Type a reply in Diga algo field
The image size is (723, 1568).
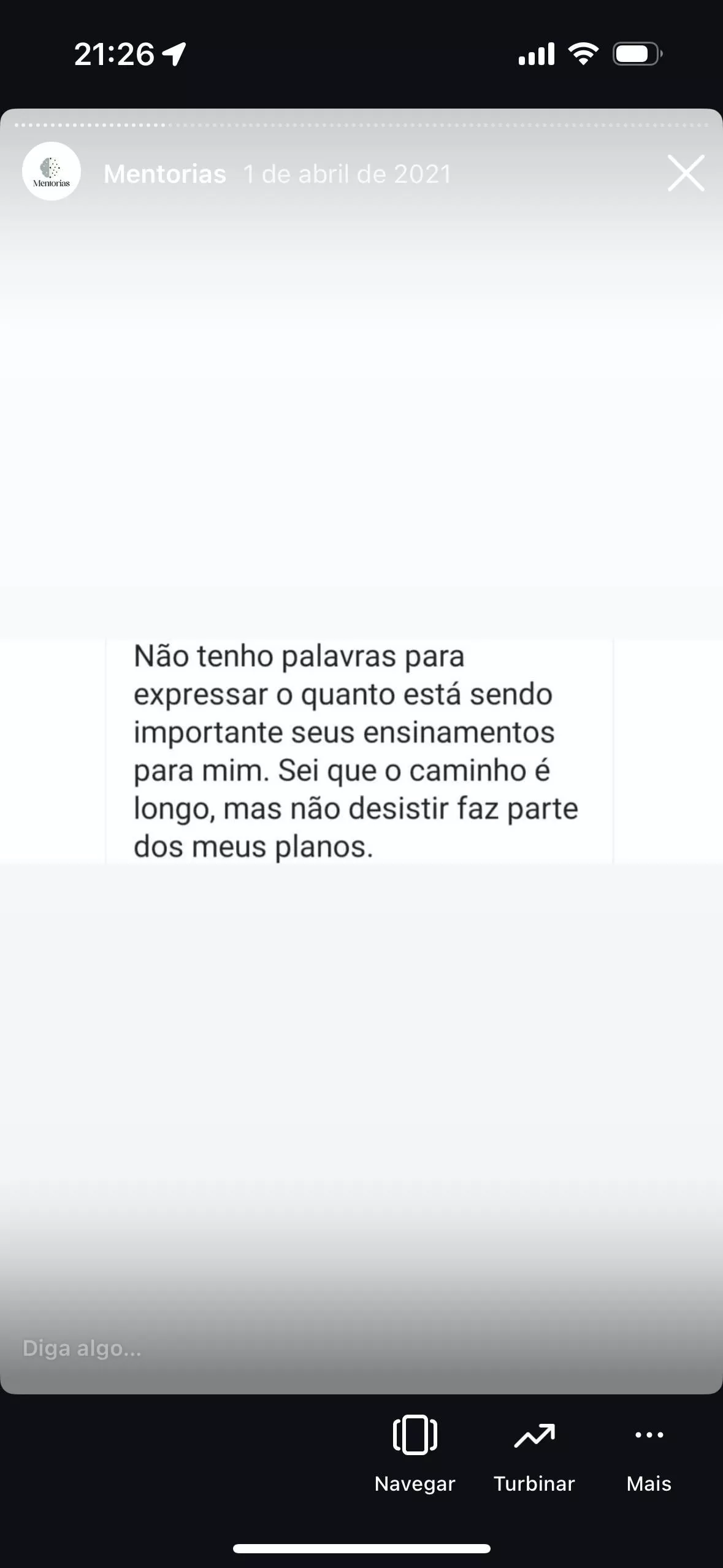361,1348
